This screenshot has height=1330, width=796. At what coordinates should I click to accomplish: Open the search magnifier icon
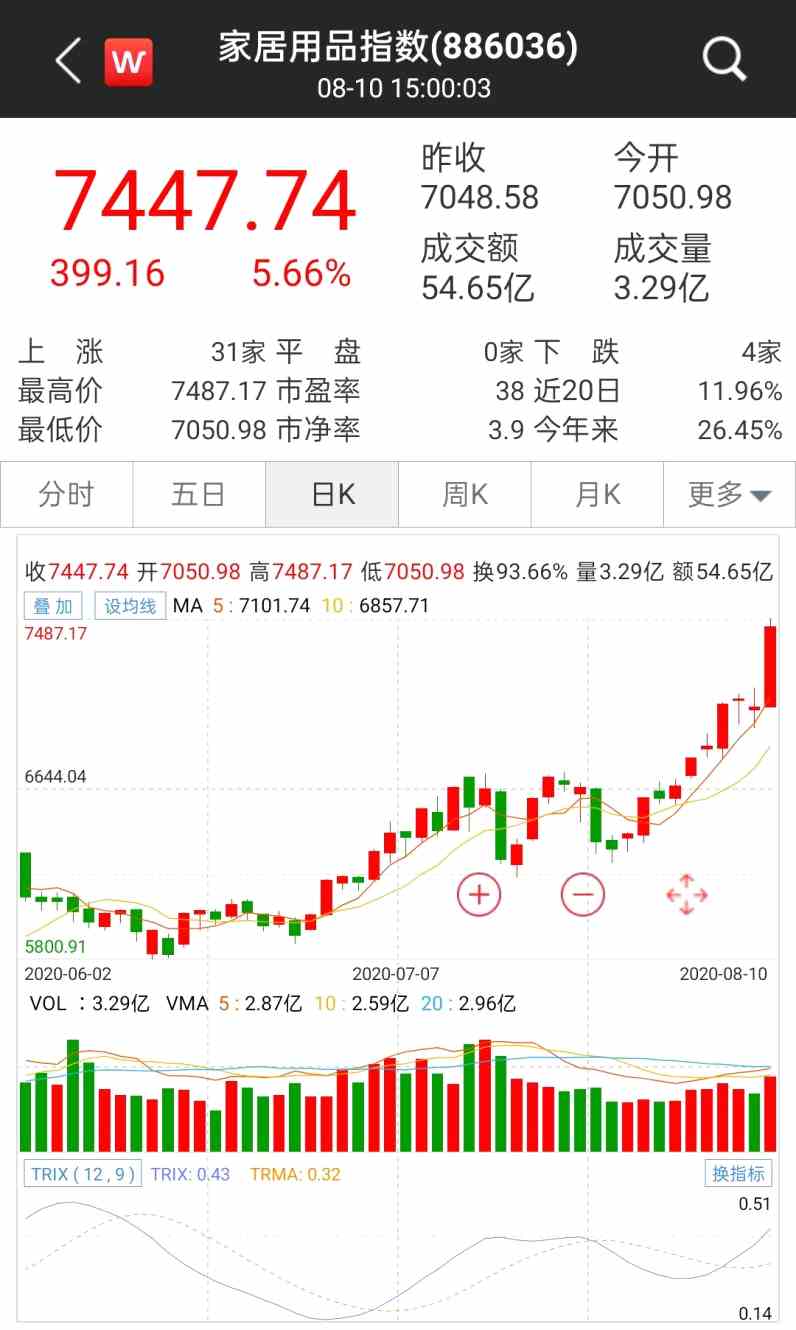click(724, 60)
